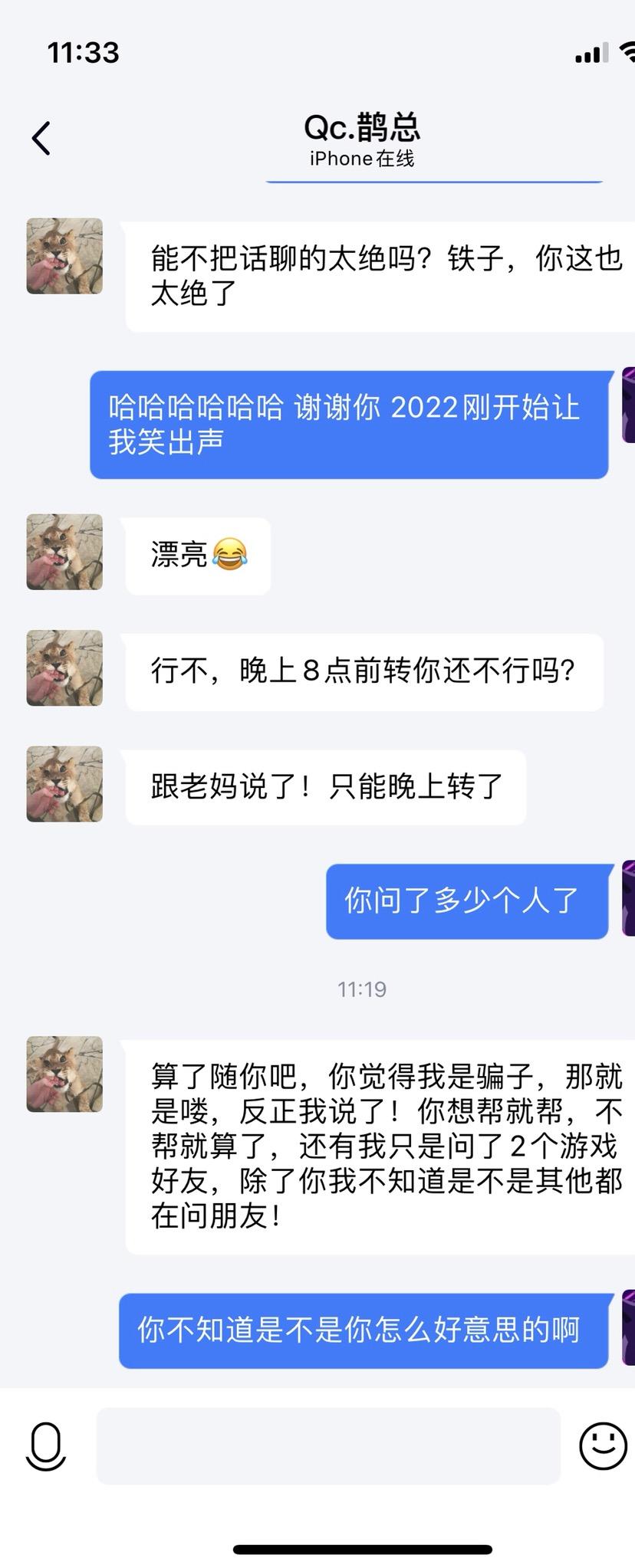
Task: Go back from the Qc.鹊总 chat
Action: tap(41, 139)
